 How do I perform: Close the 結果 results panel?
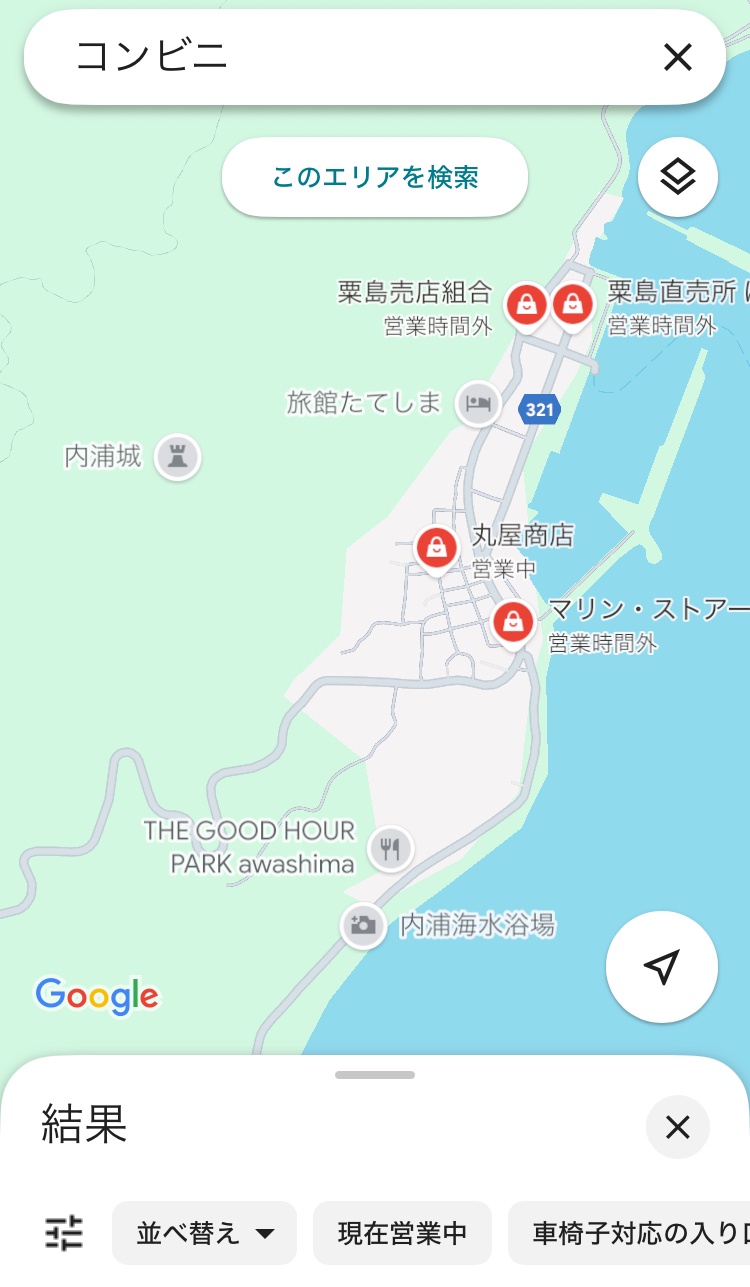[x=678, y=1128]
